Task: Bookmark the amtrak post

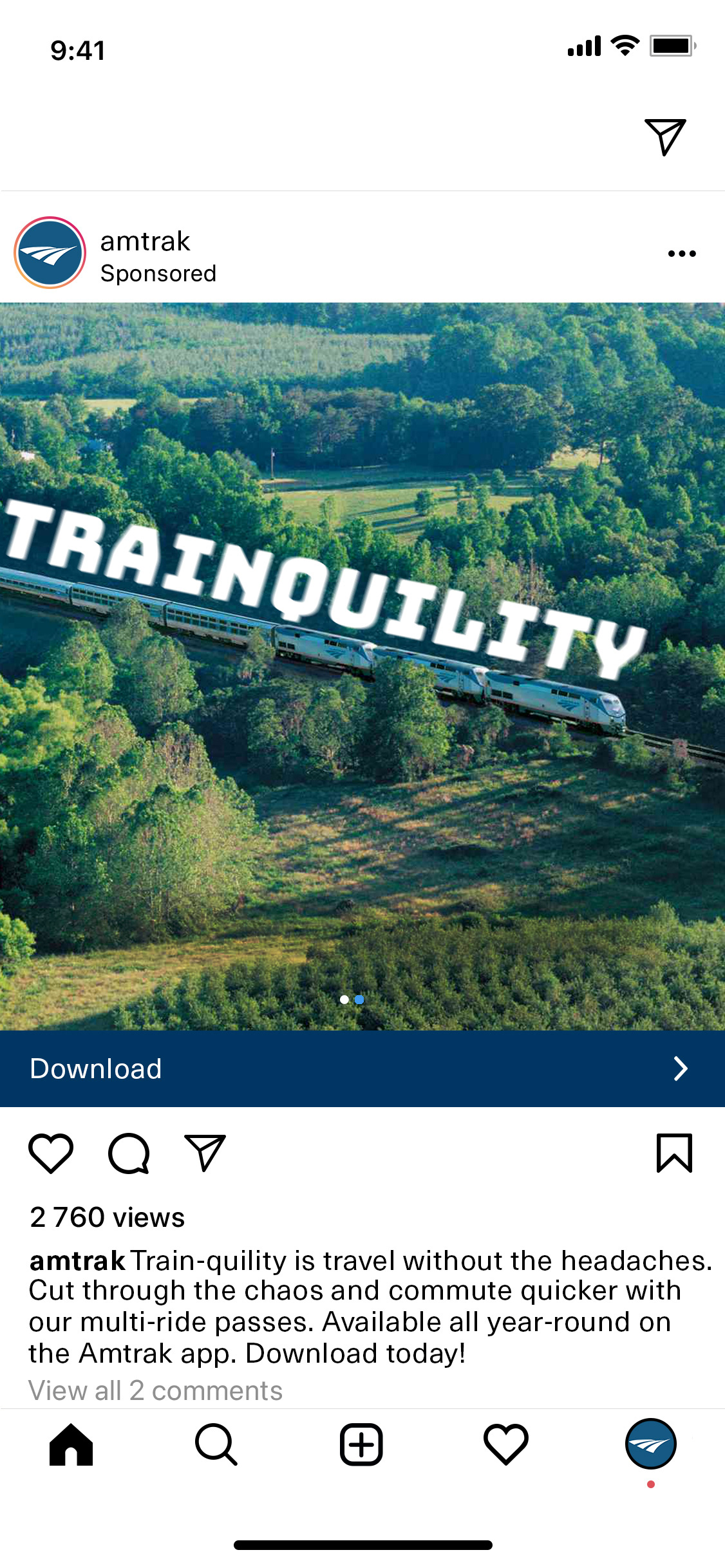Action: (x=674, y=1153)
